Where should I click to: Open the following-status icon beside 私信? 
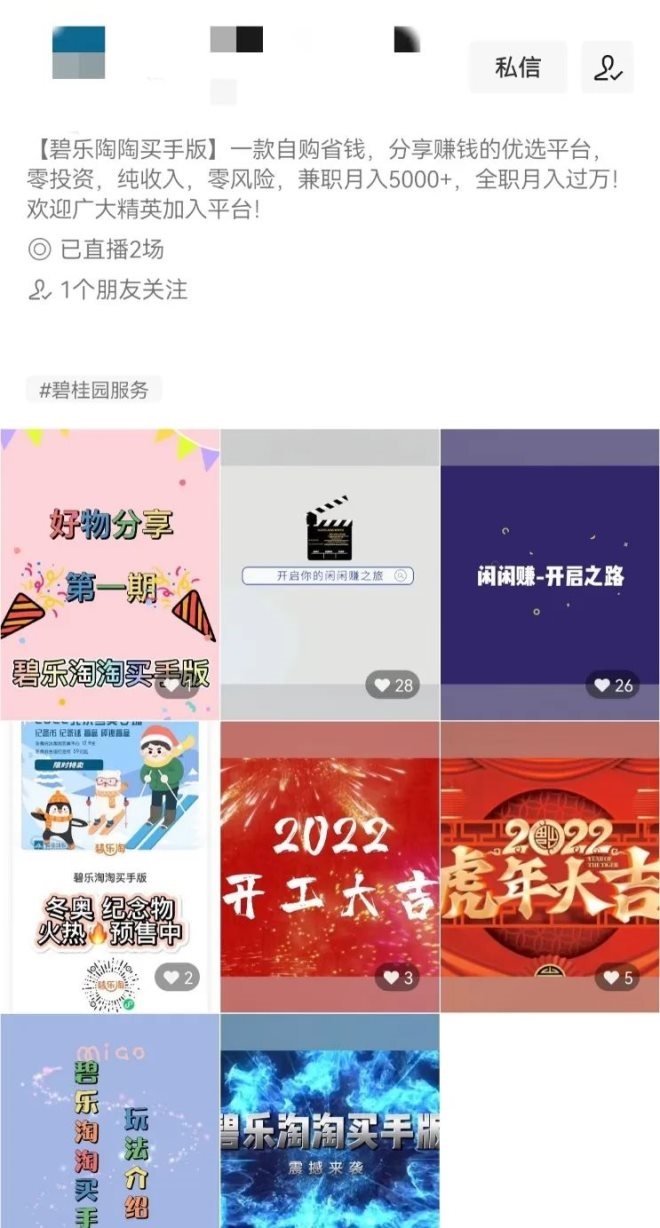[607, 67]
